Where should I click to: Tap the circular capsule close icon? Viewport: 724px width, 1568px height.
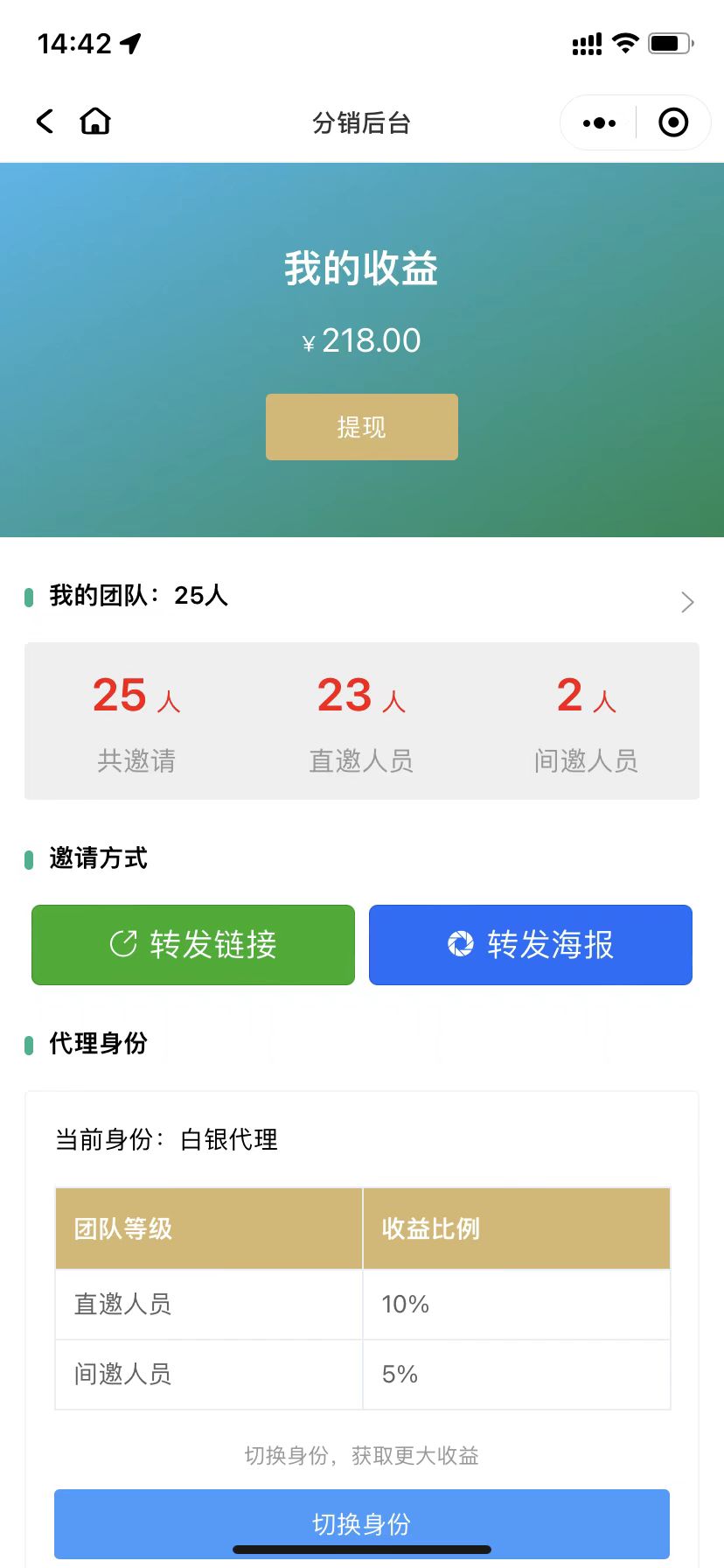pos(673,122)
